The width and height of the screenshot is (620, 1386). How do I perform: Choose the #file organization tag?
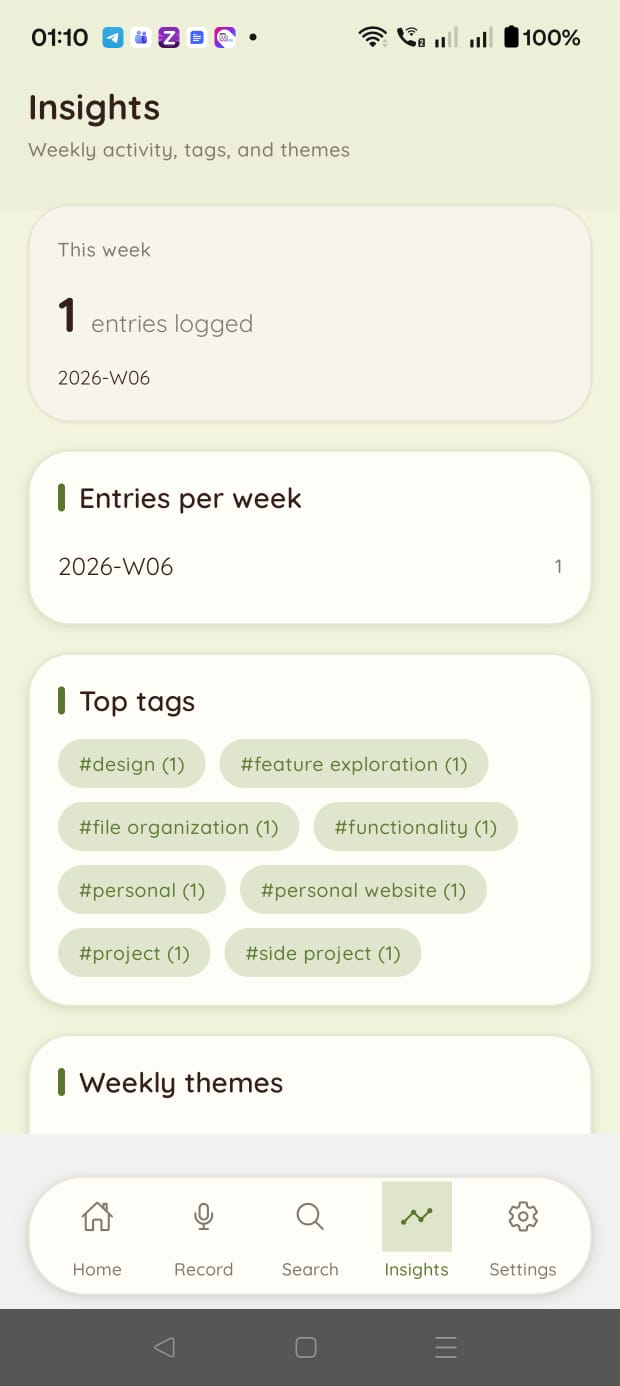(179, 827)
